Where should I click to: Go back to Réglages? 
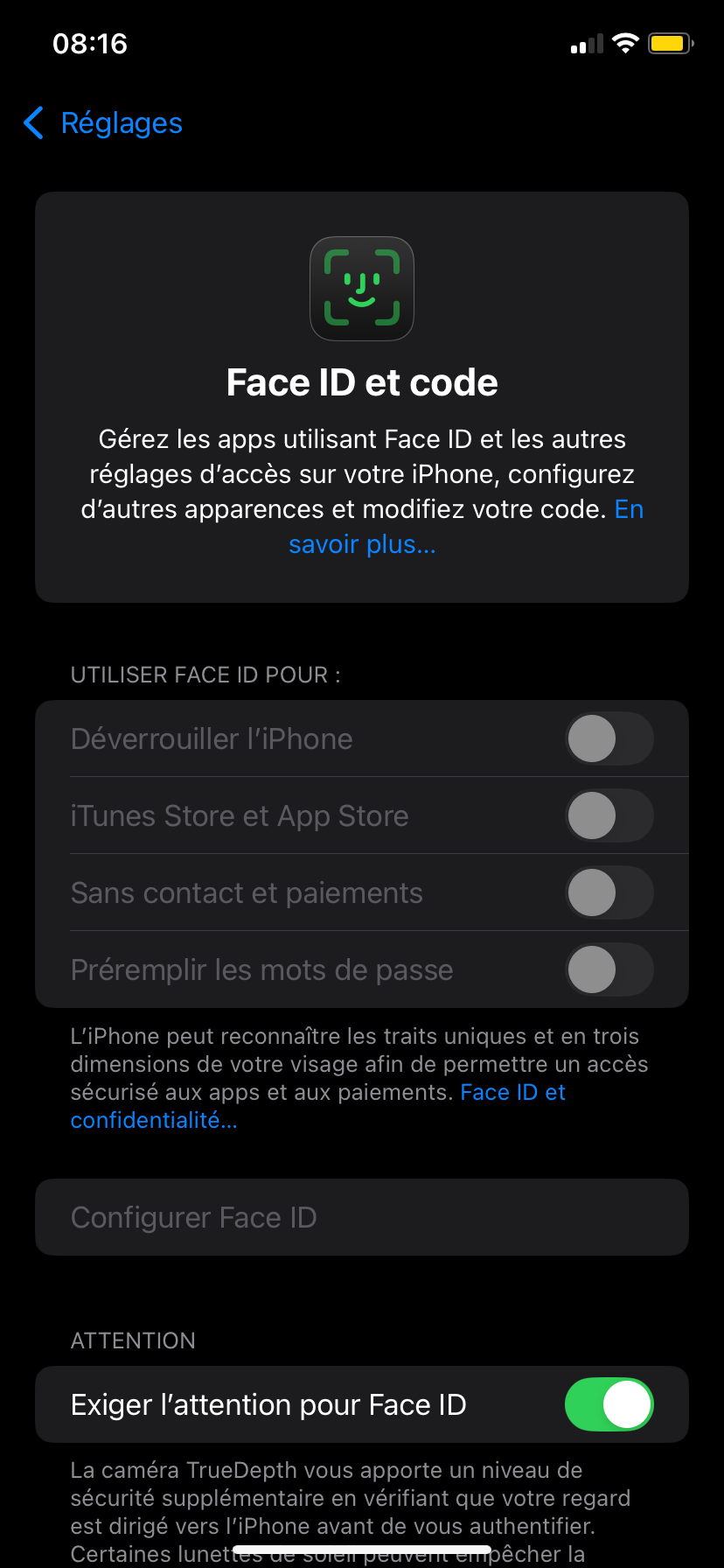[103, 123]
